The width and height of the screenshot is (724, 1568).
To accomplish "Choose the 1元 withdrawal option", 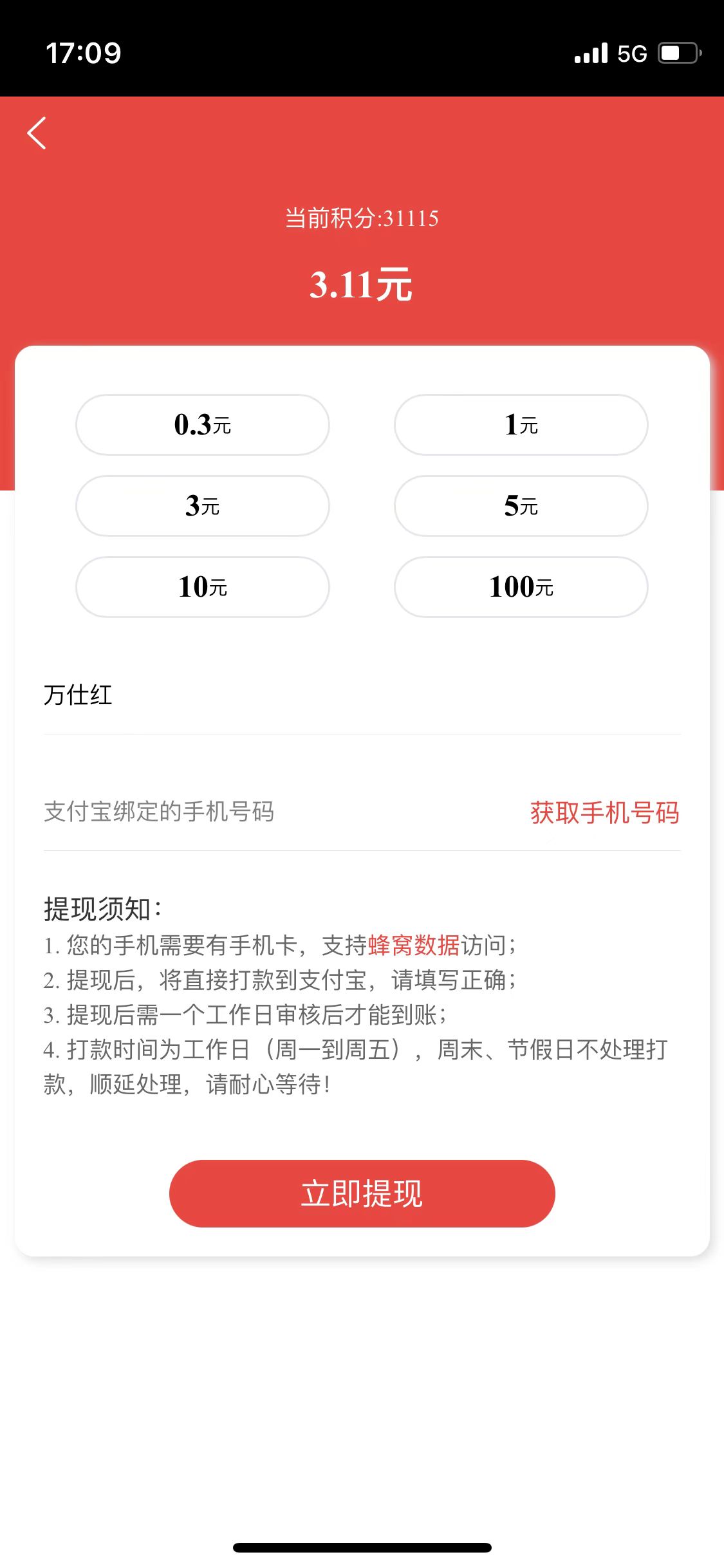I will coord(521,425).
